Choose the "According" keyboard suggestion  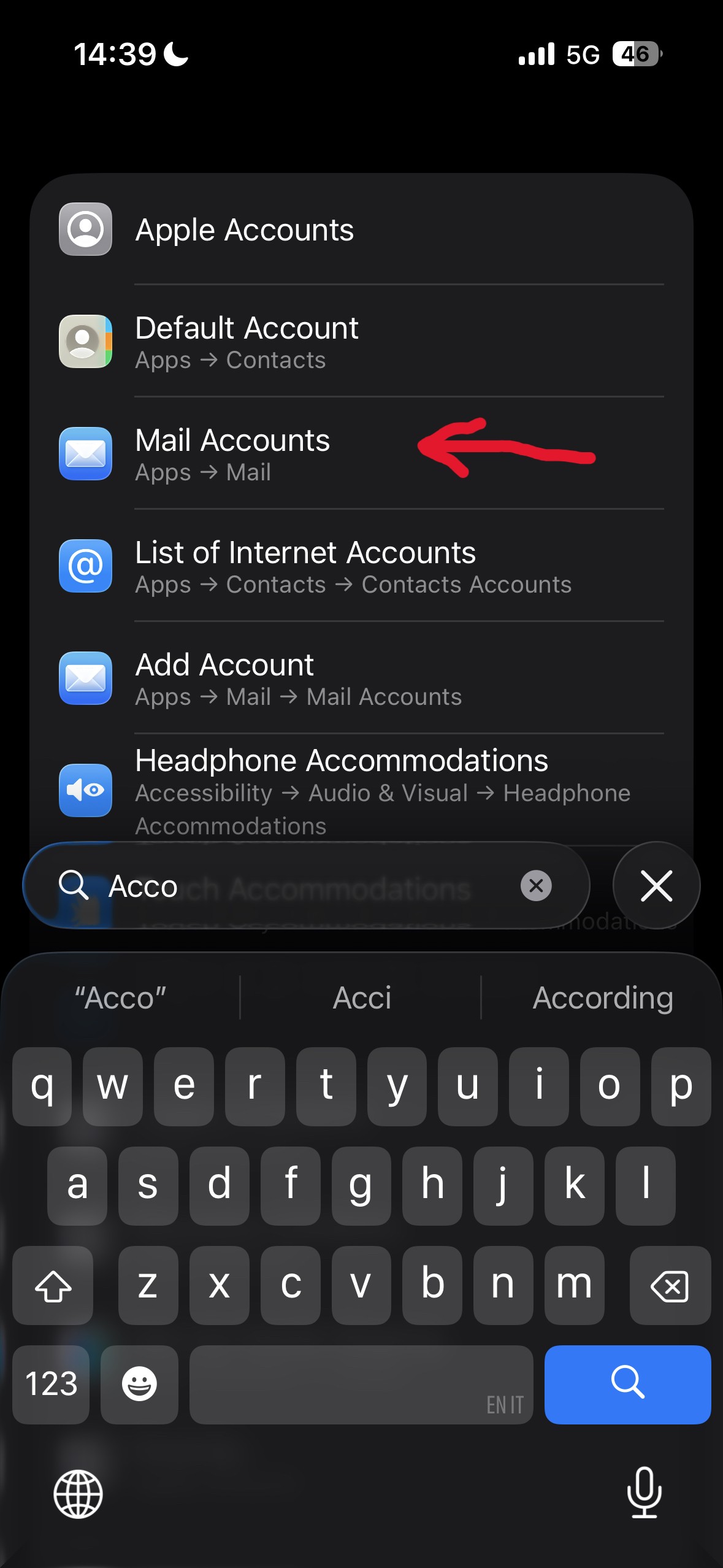click(x=602, y=998)
